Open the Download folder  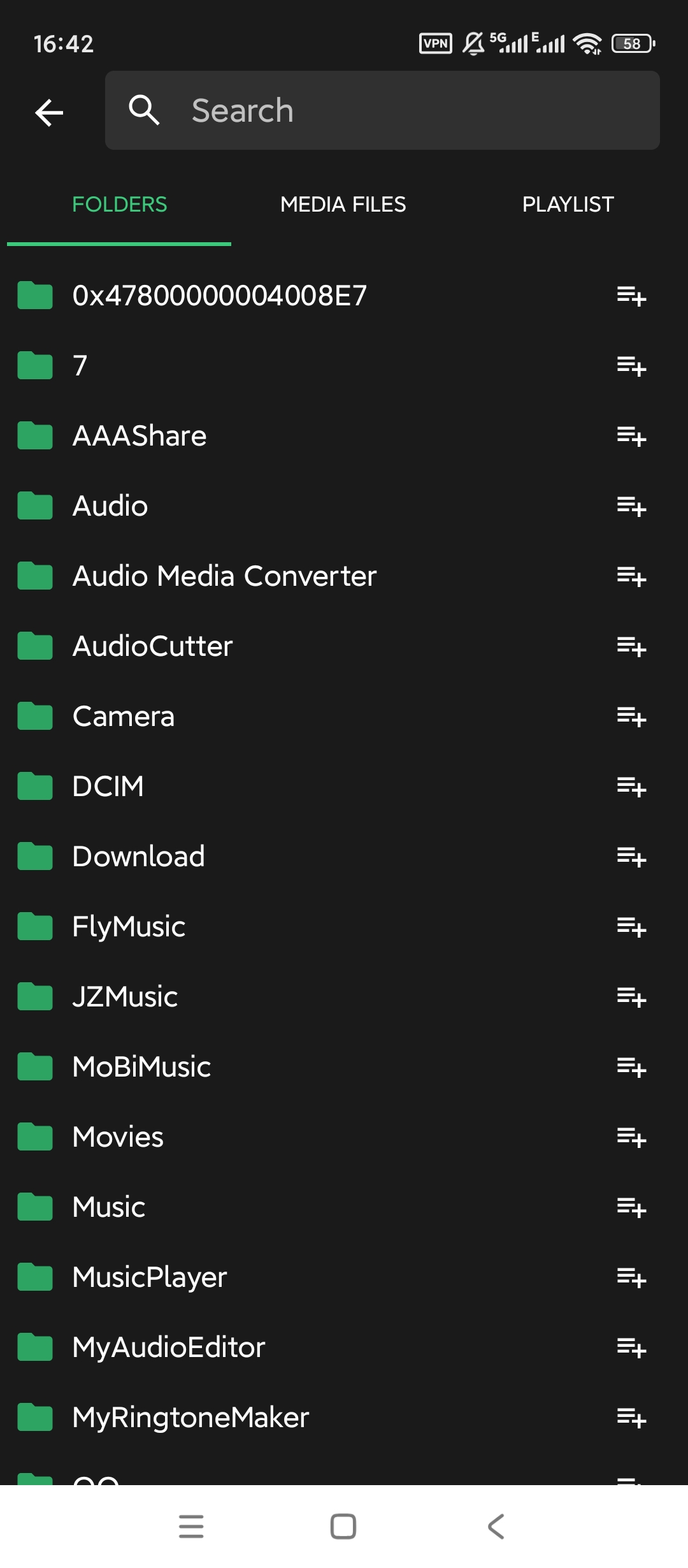138,857
